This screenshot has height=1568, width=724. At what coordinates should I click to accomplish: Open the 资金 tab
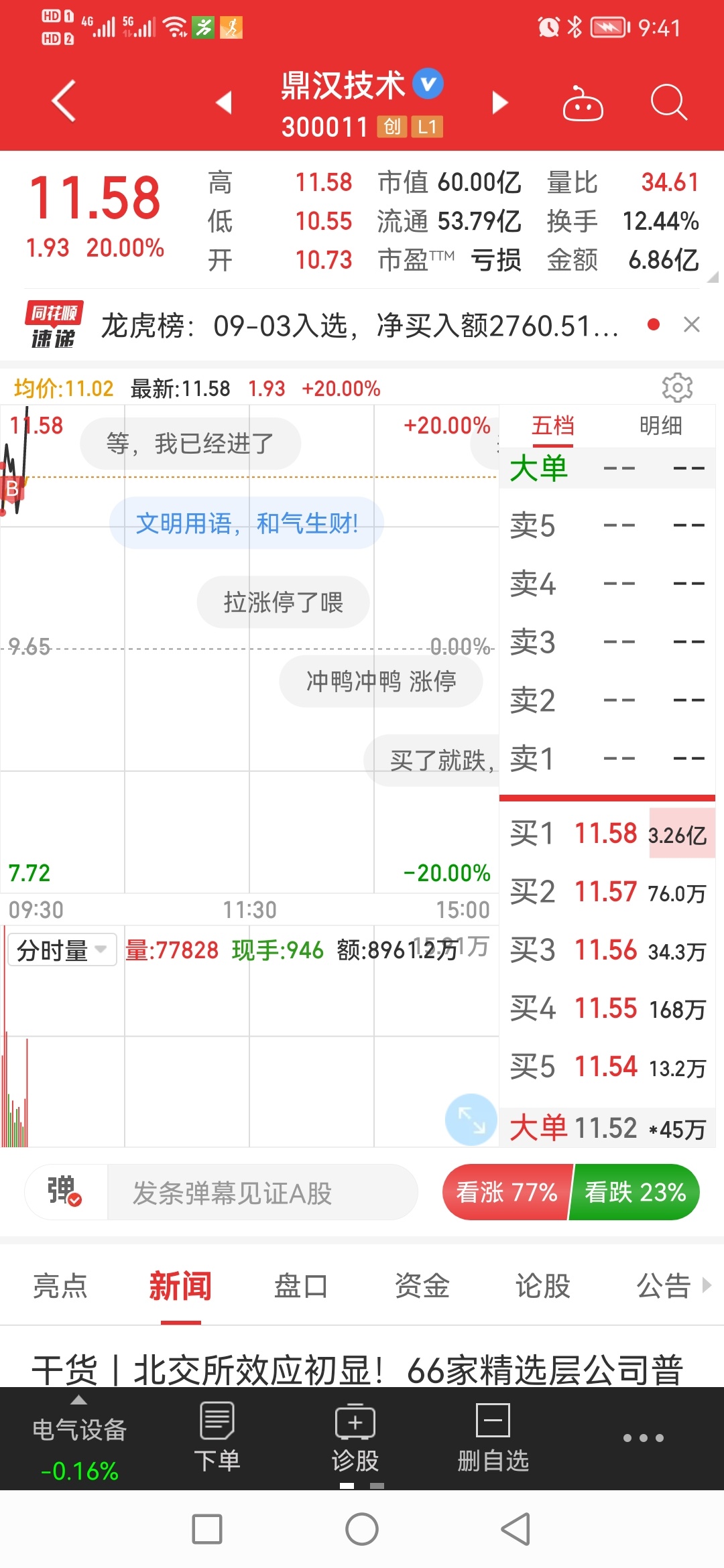coord(422,1286)
